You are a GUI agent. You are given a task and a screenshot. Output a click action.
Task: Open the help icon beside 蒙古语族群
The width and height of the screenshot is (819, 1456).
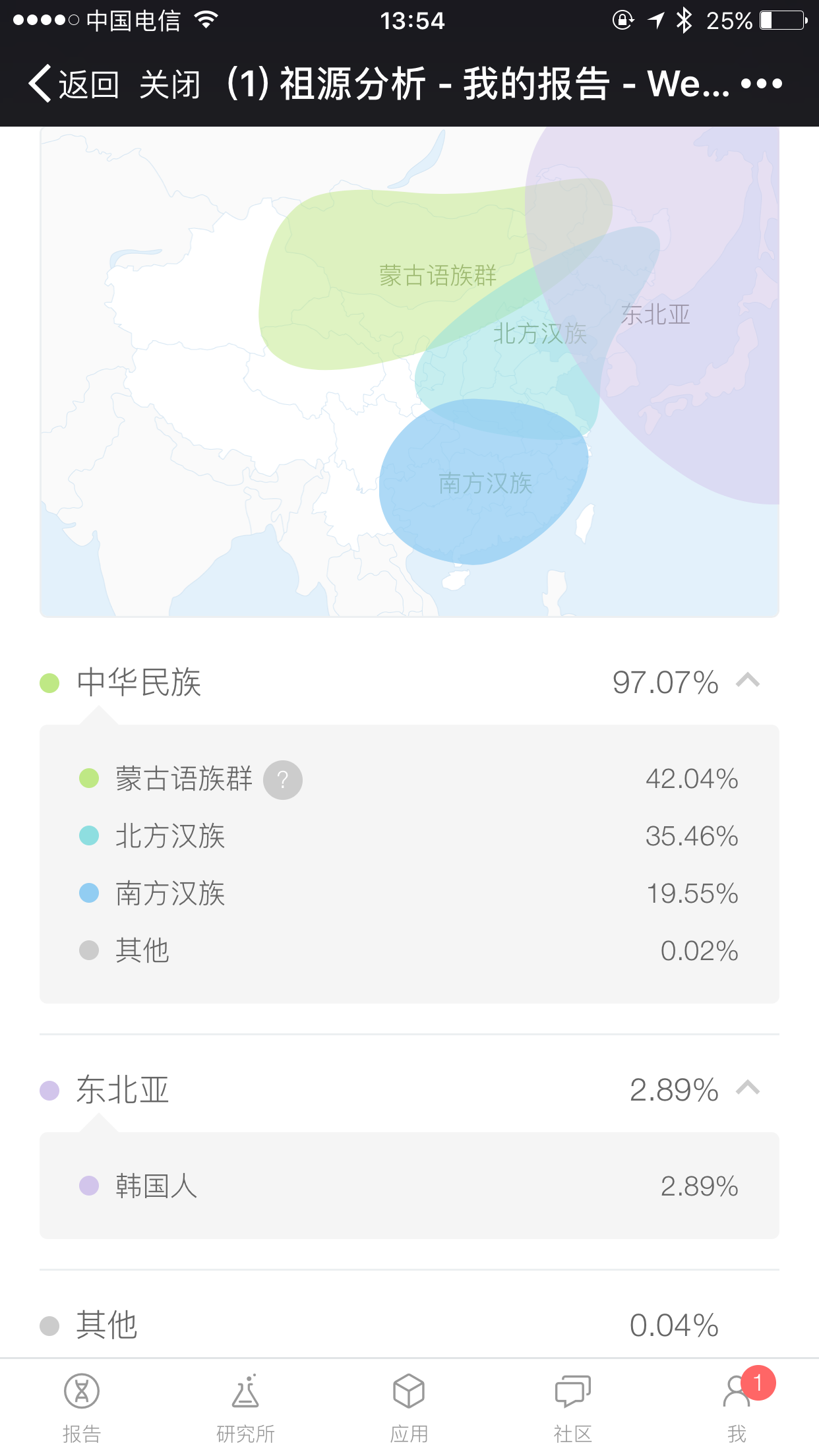tap(283, 780)
